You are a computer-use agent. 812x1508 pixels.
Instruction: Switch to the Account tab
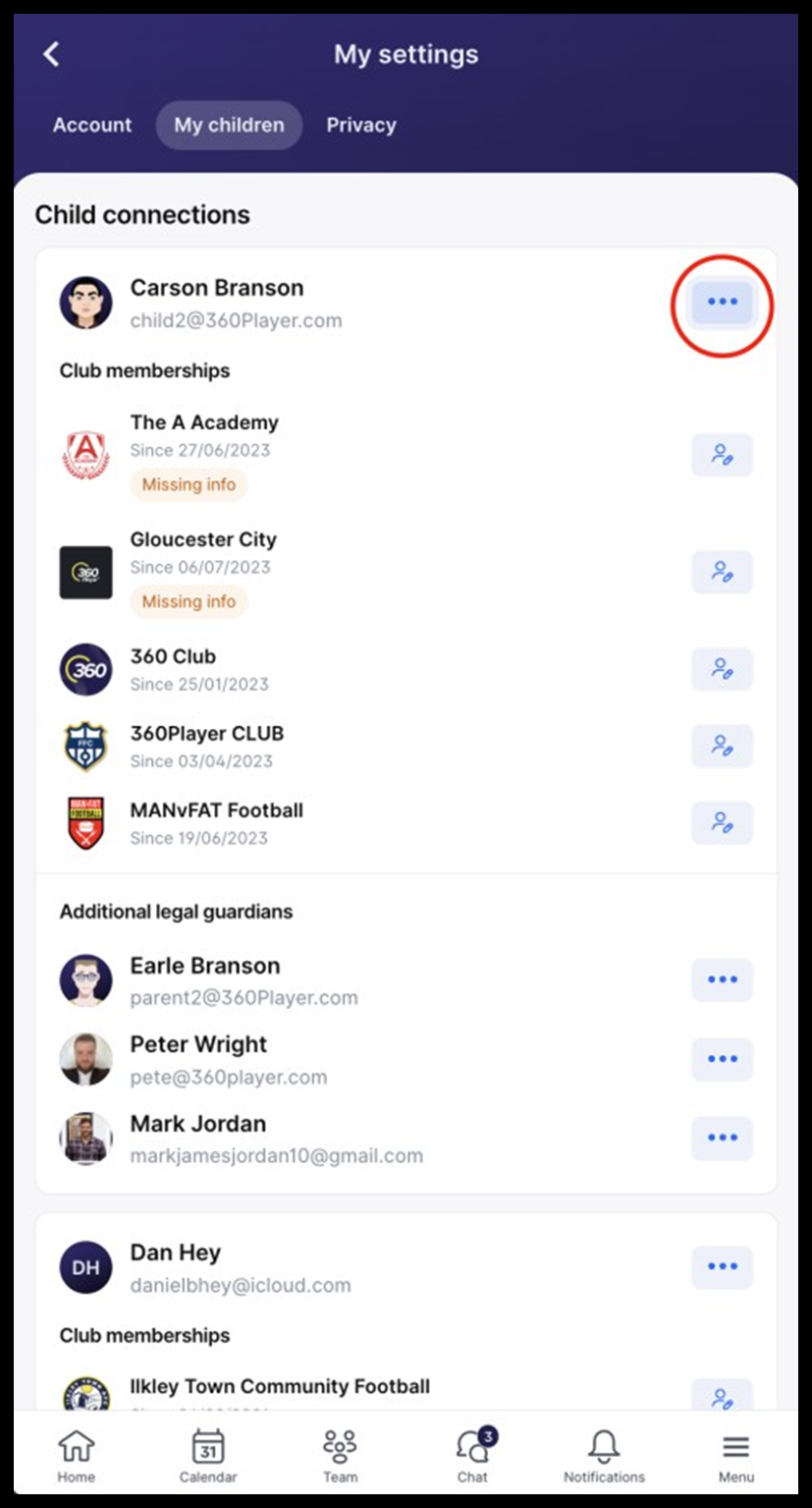(91, 125)
